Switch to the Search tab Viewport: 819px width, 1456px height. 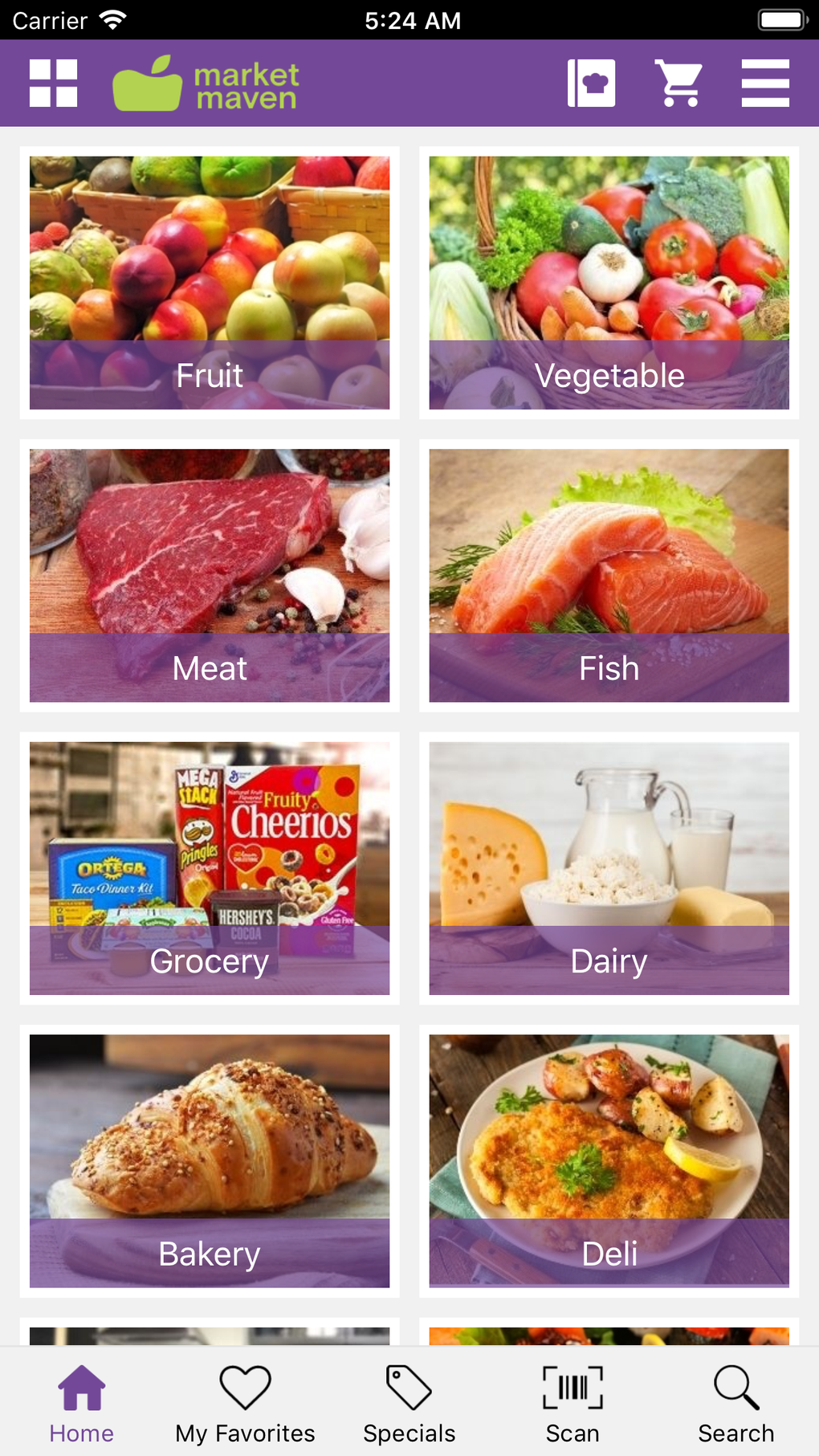pos(735,1404)
